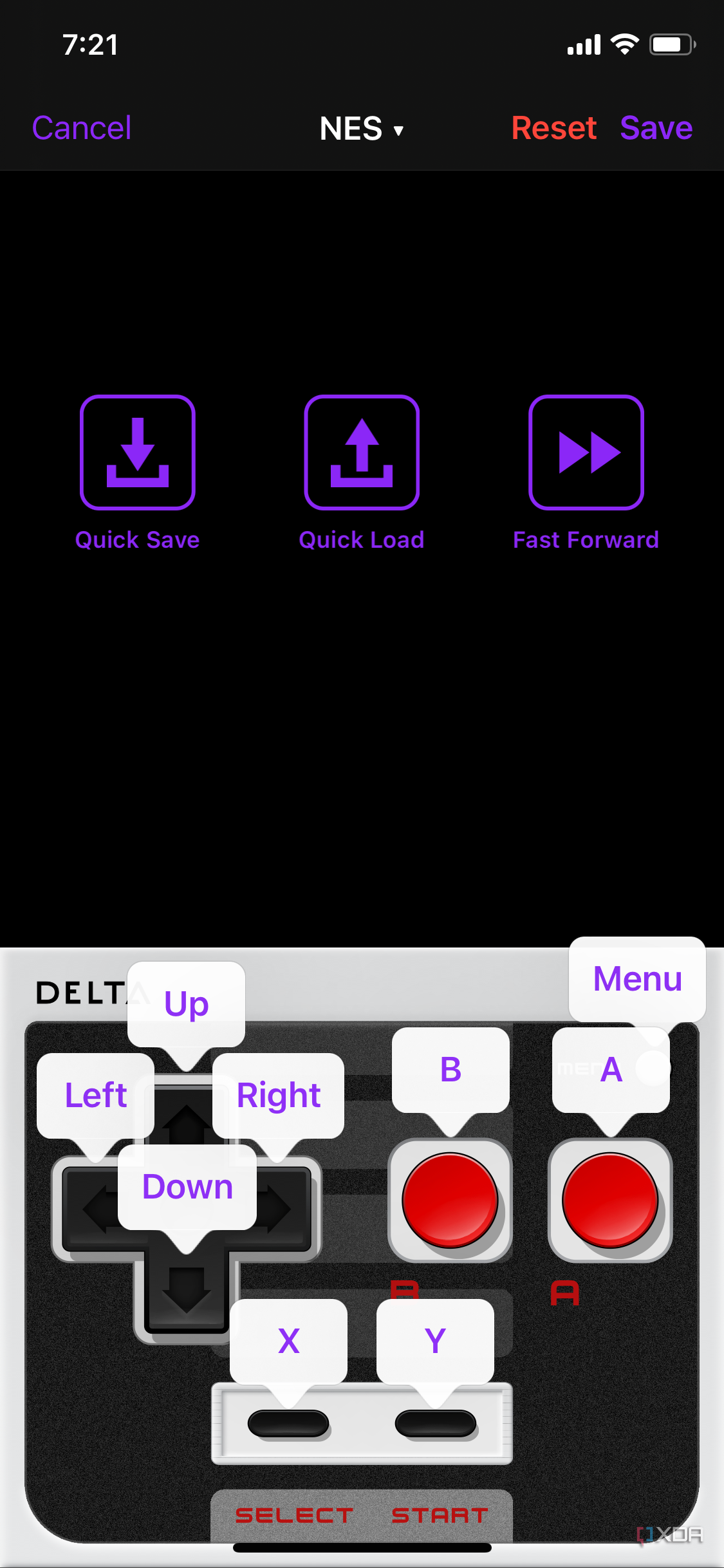Tap the Quick Save icon
This screenshot has height=1568, width=724.
click(138, 453)
